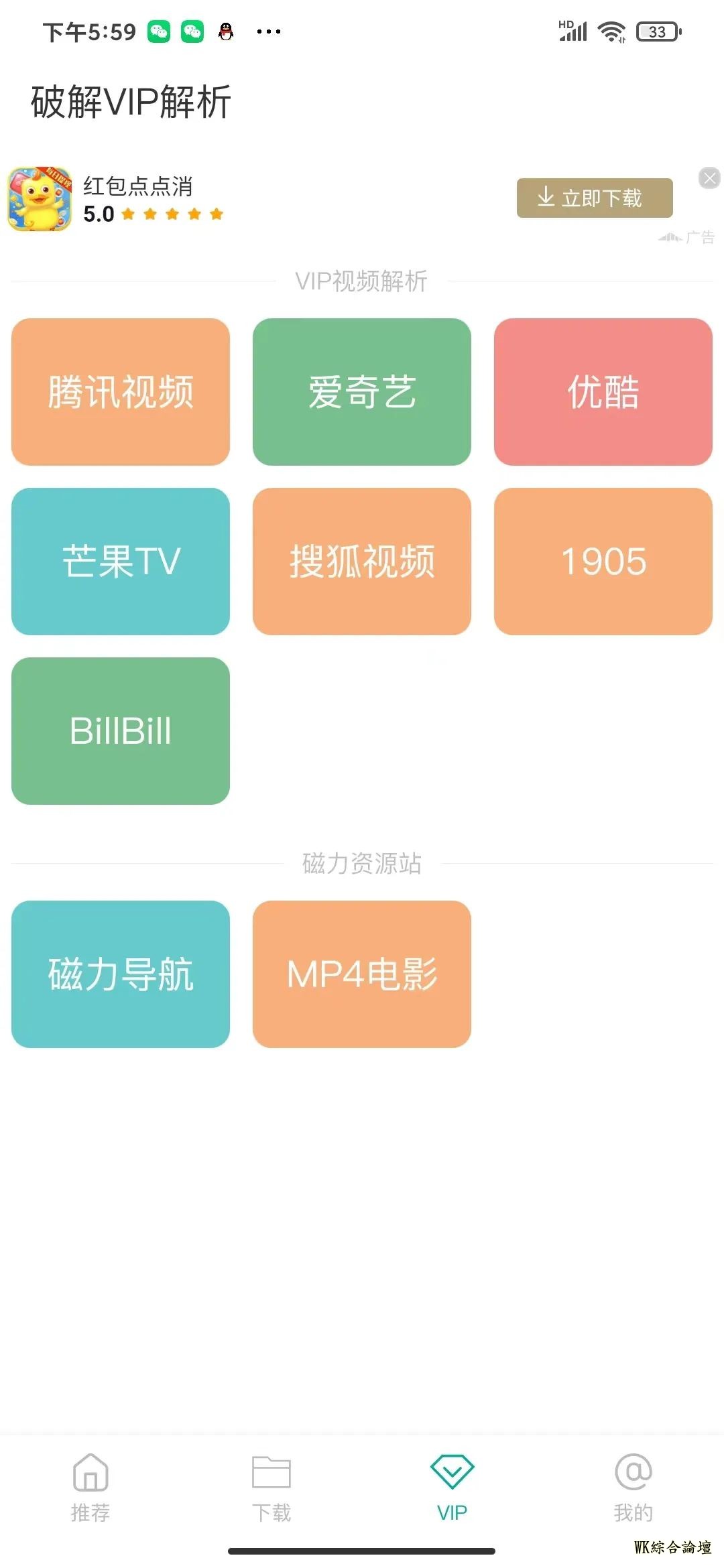Choose the 优酷 tile

coord(603,392)
